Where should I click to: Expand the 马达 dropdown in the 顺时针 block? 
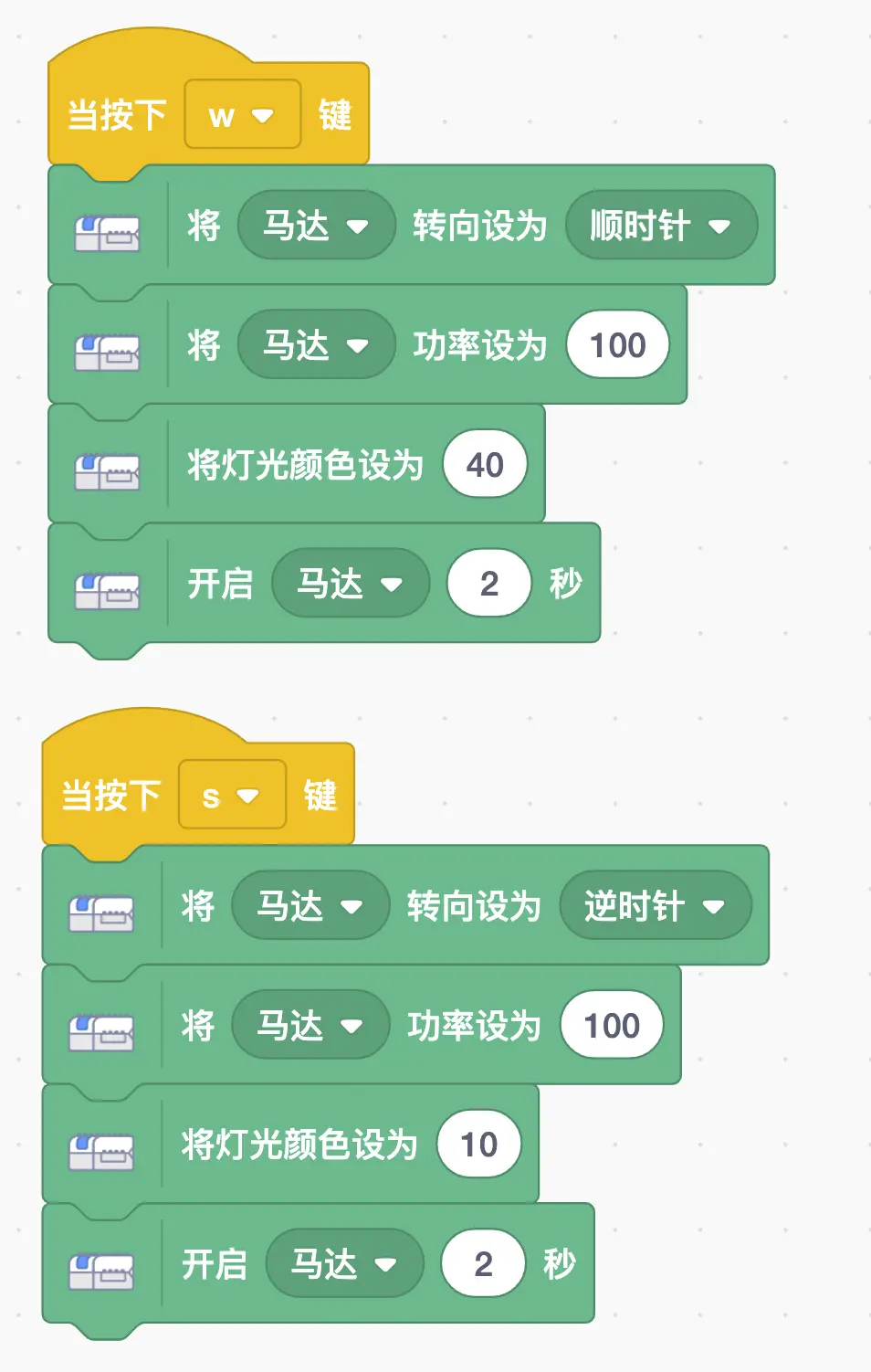click(317, 227)
